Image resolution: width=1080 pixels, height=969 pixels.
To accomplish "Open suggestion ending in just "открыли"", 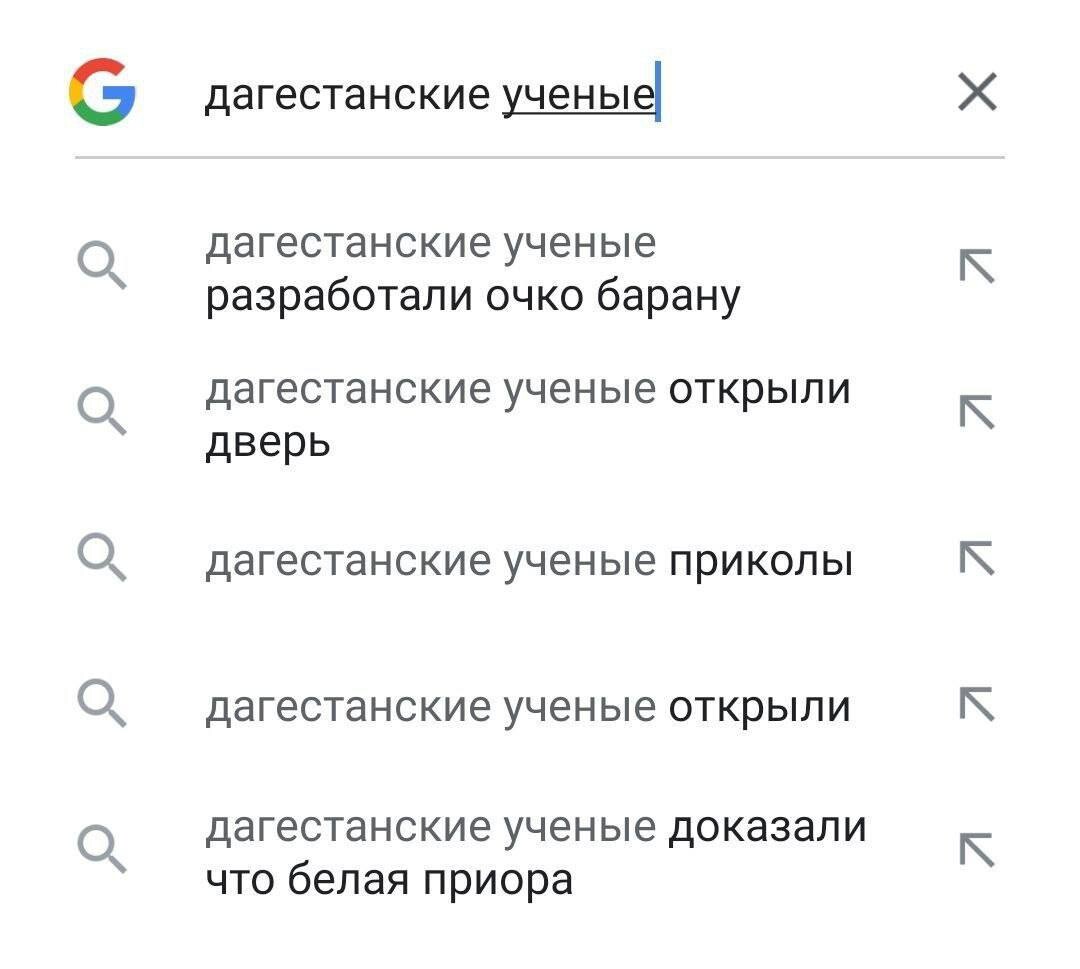I will click(527, 708).
